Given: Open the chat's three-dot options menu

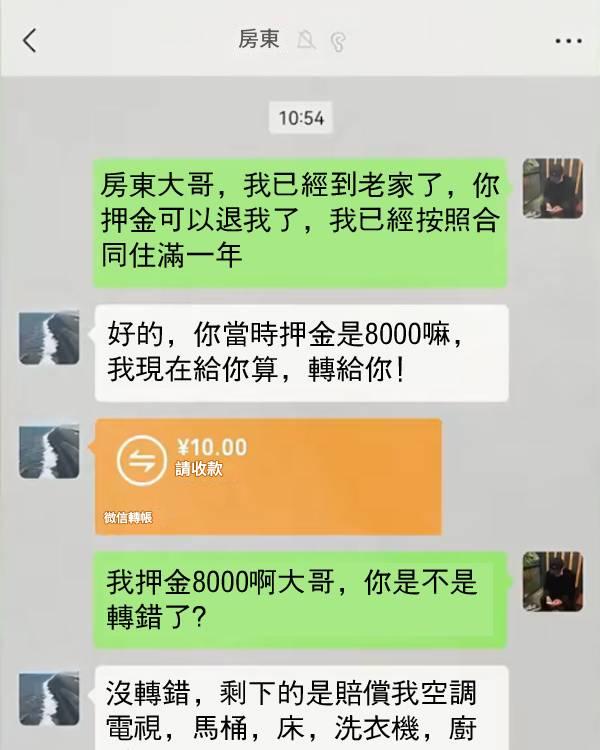Looking at the screenshot, I should click(568, 41).
